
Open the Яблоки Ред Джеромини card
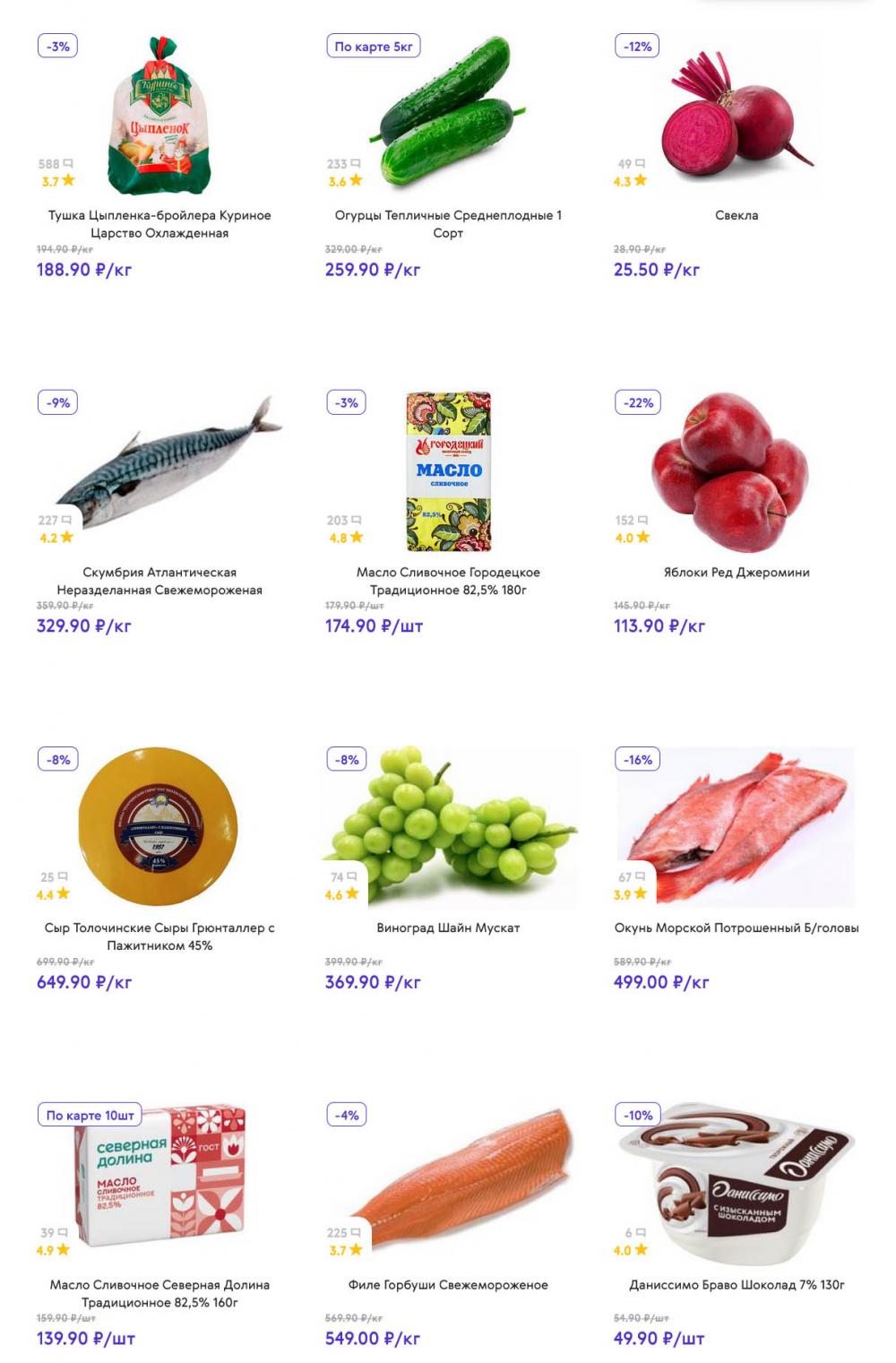coord(737,572)
